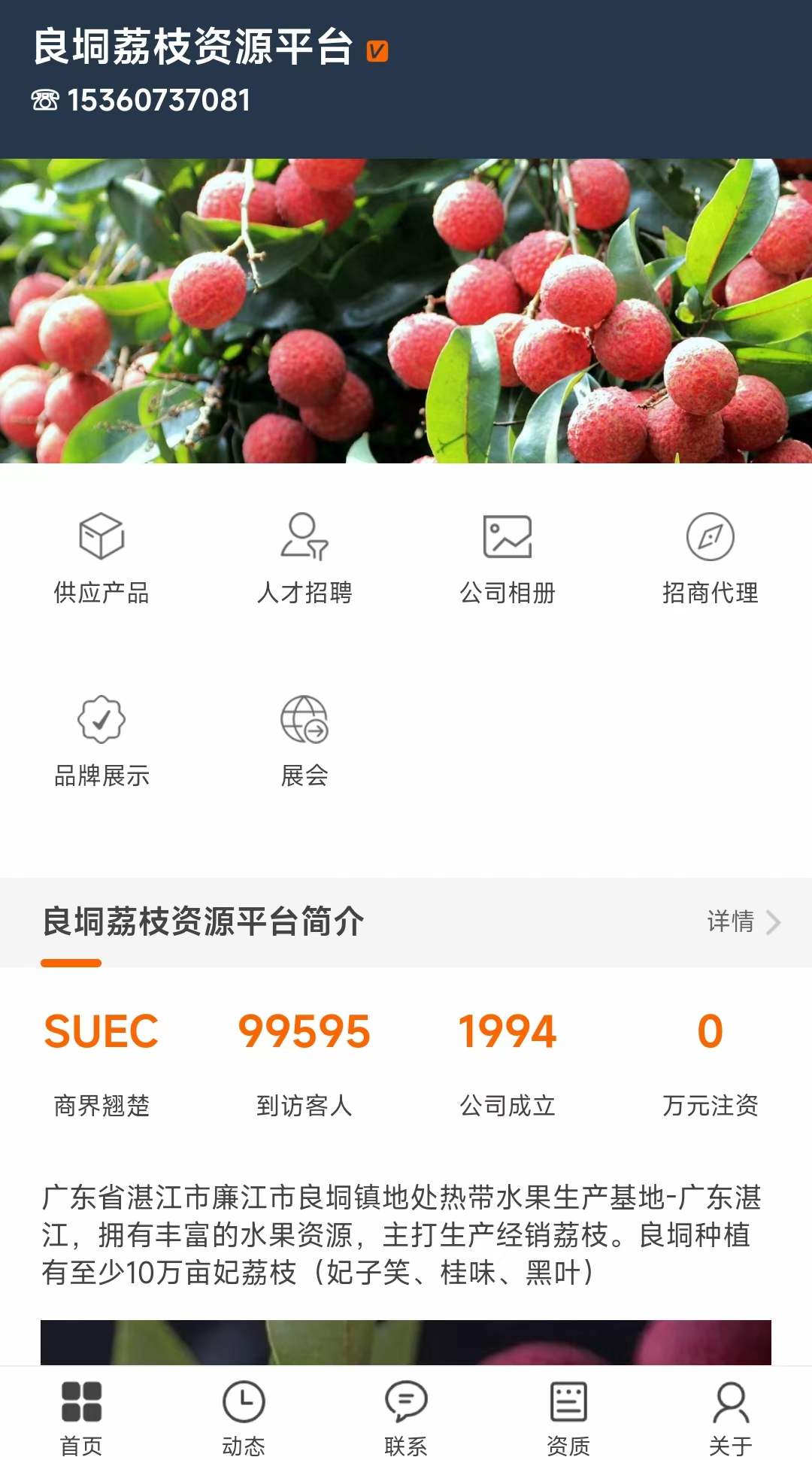Viewport: 812px width, 1460px height.
Task: Switch to the 首页 tab
Action: [81, 1416]
